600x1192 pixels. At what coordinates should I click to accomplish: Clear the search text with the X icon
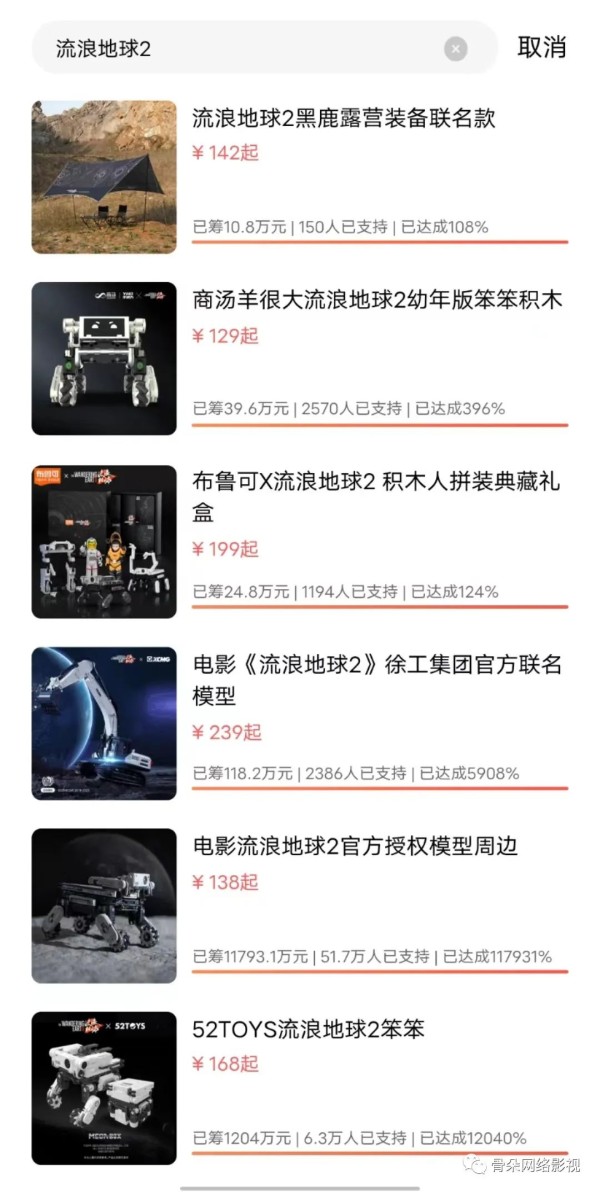click(x=456, y=49)
